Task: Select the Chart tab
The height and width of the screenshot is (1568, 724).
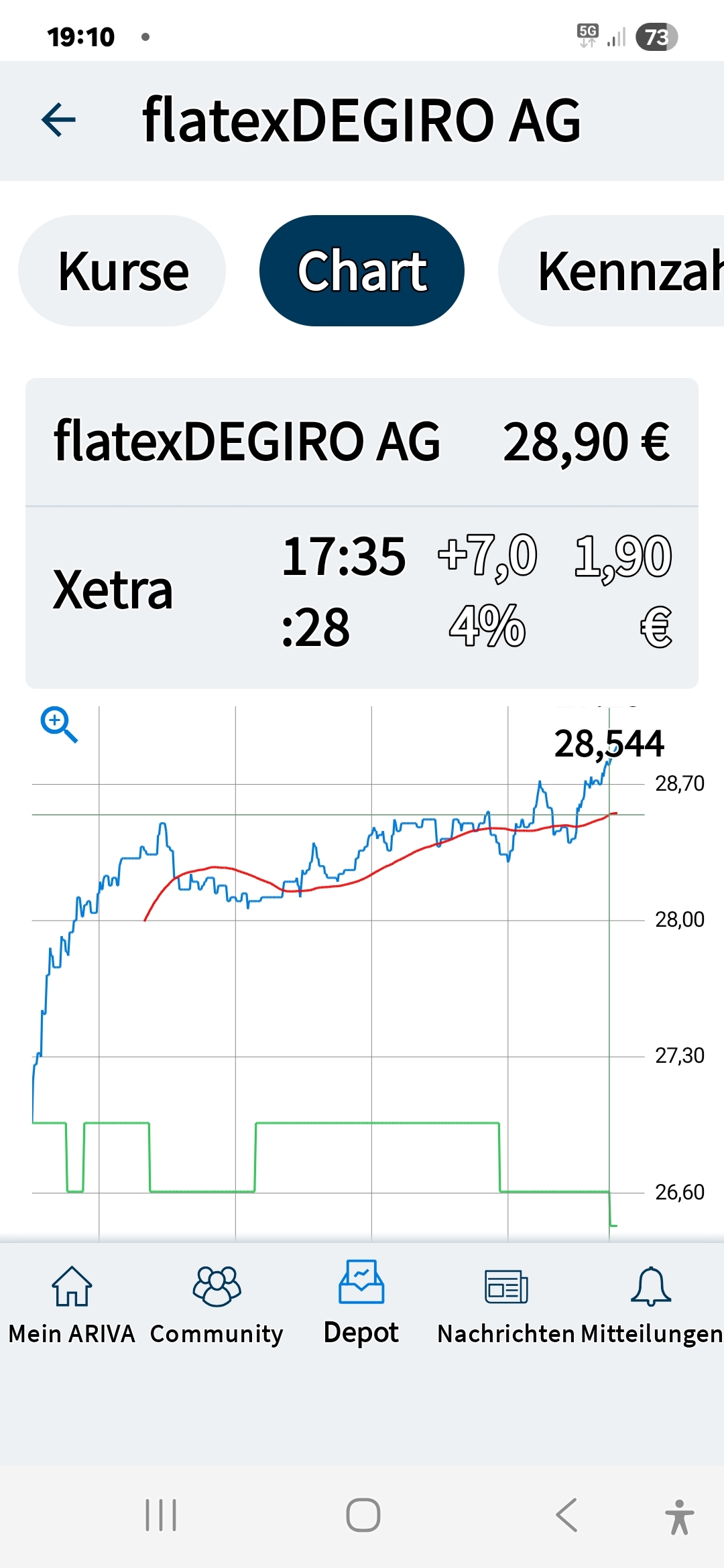Action: [x=362, y=271]
